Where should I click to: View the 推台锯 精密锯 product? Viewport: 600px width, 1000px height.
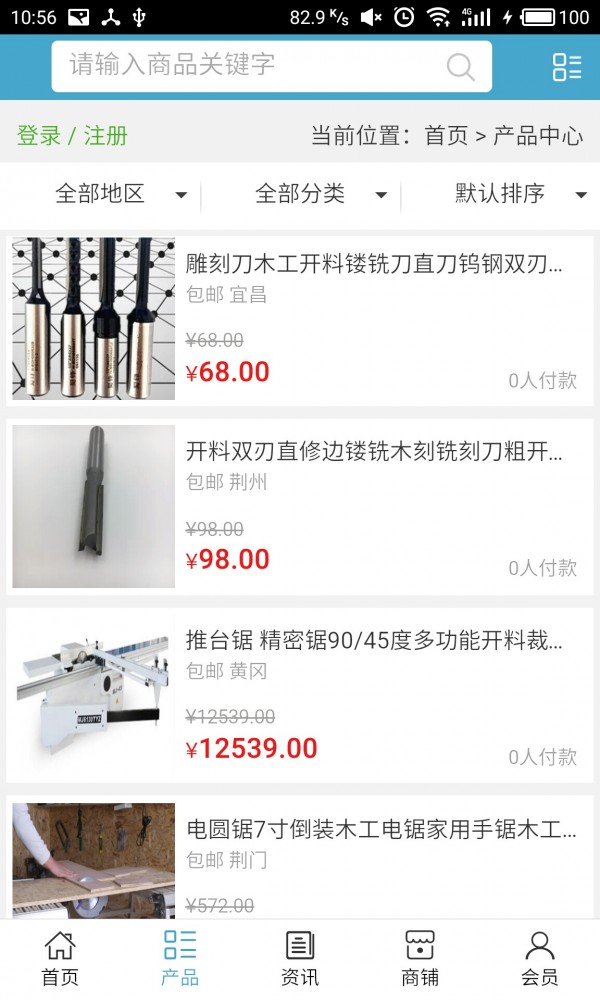[374, 641]
